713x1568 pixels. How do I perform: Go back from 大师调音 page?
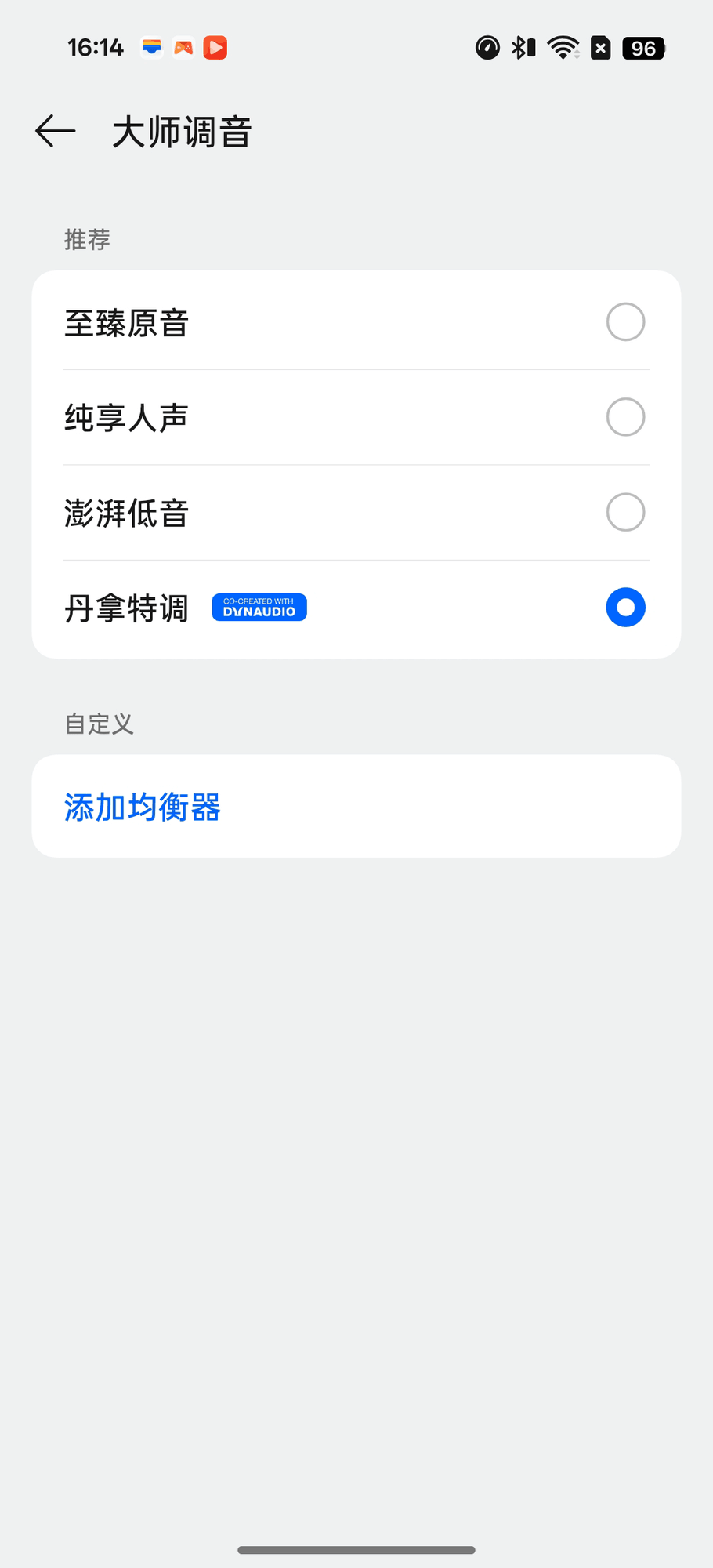click(55, 131)
